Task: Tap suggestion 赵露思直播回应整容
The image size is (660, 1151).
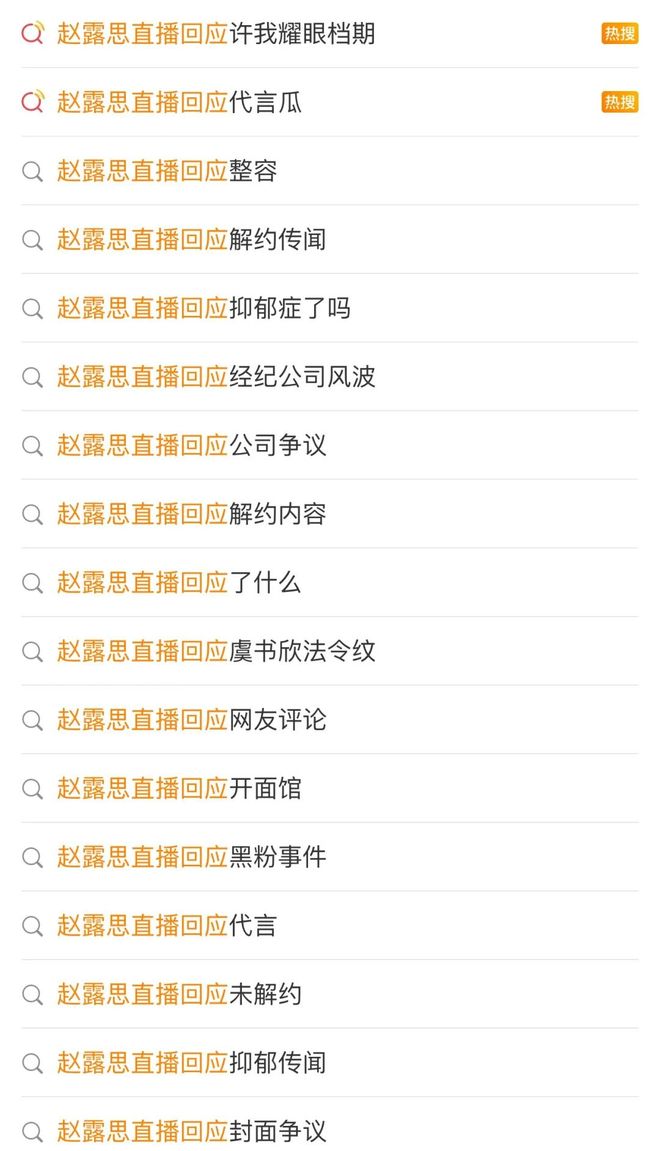Action: click(x=330, y=171)
